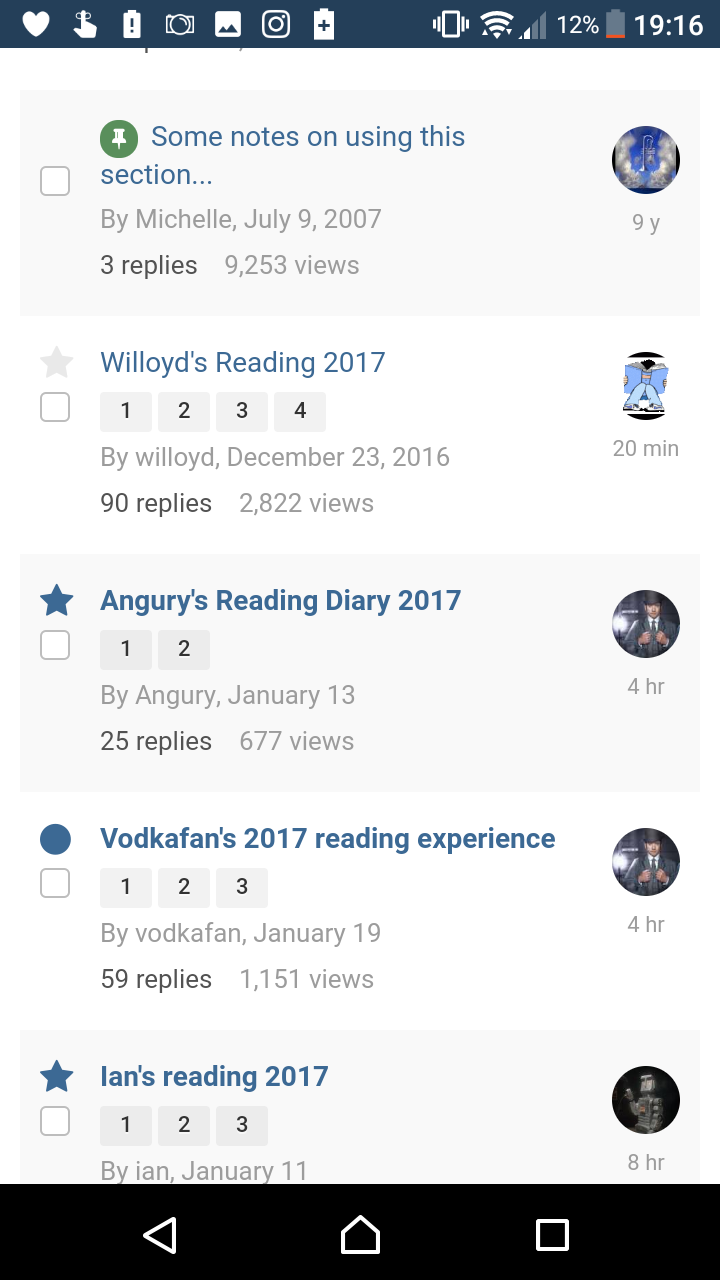Open Ian's reading 2017 thread
This screenshot has height=1280, width=720.
[214, 1076]
